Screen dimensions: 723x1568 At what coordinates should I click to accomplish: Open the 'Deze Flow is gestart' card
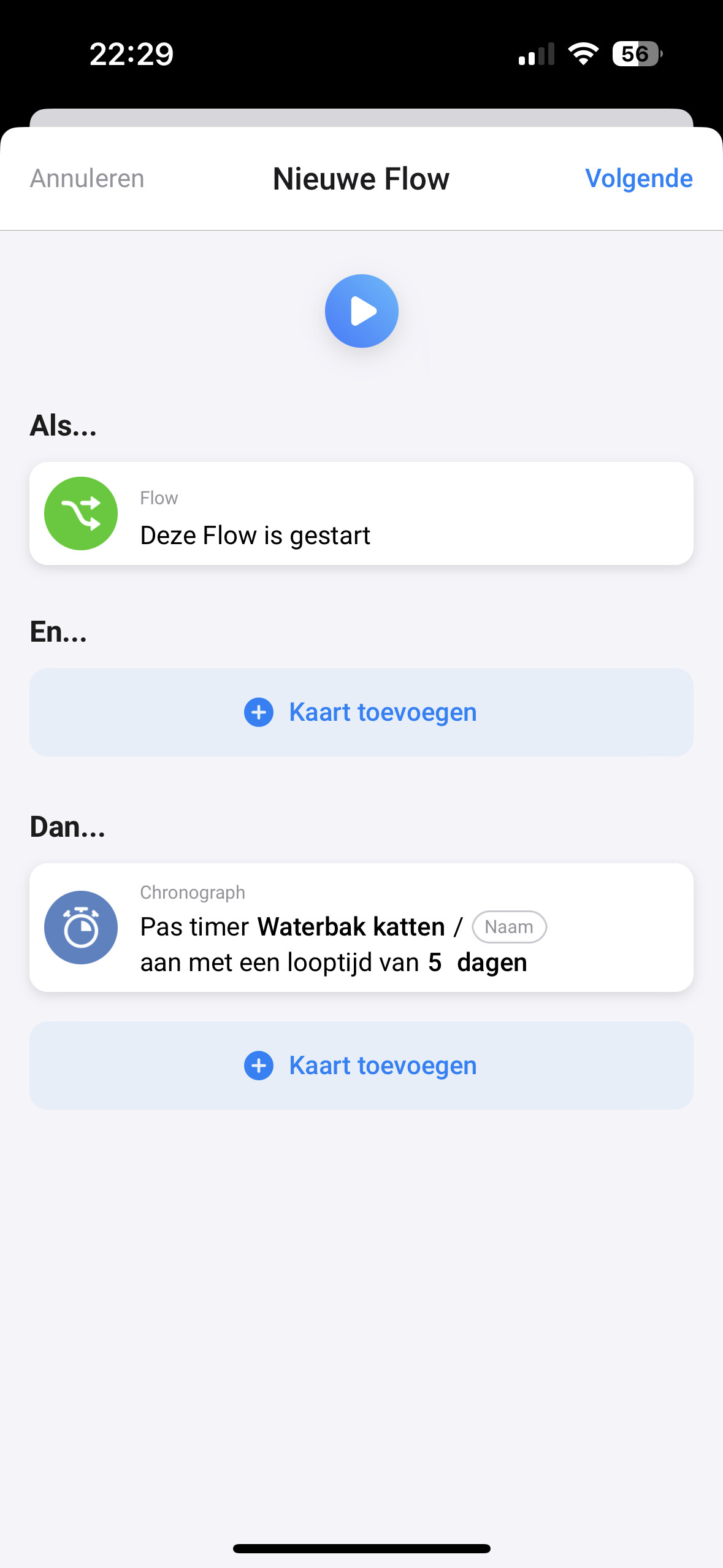click(361, 513)
